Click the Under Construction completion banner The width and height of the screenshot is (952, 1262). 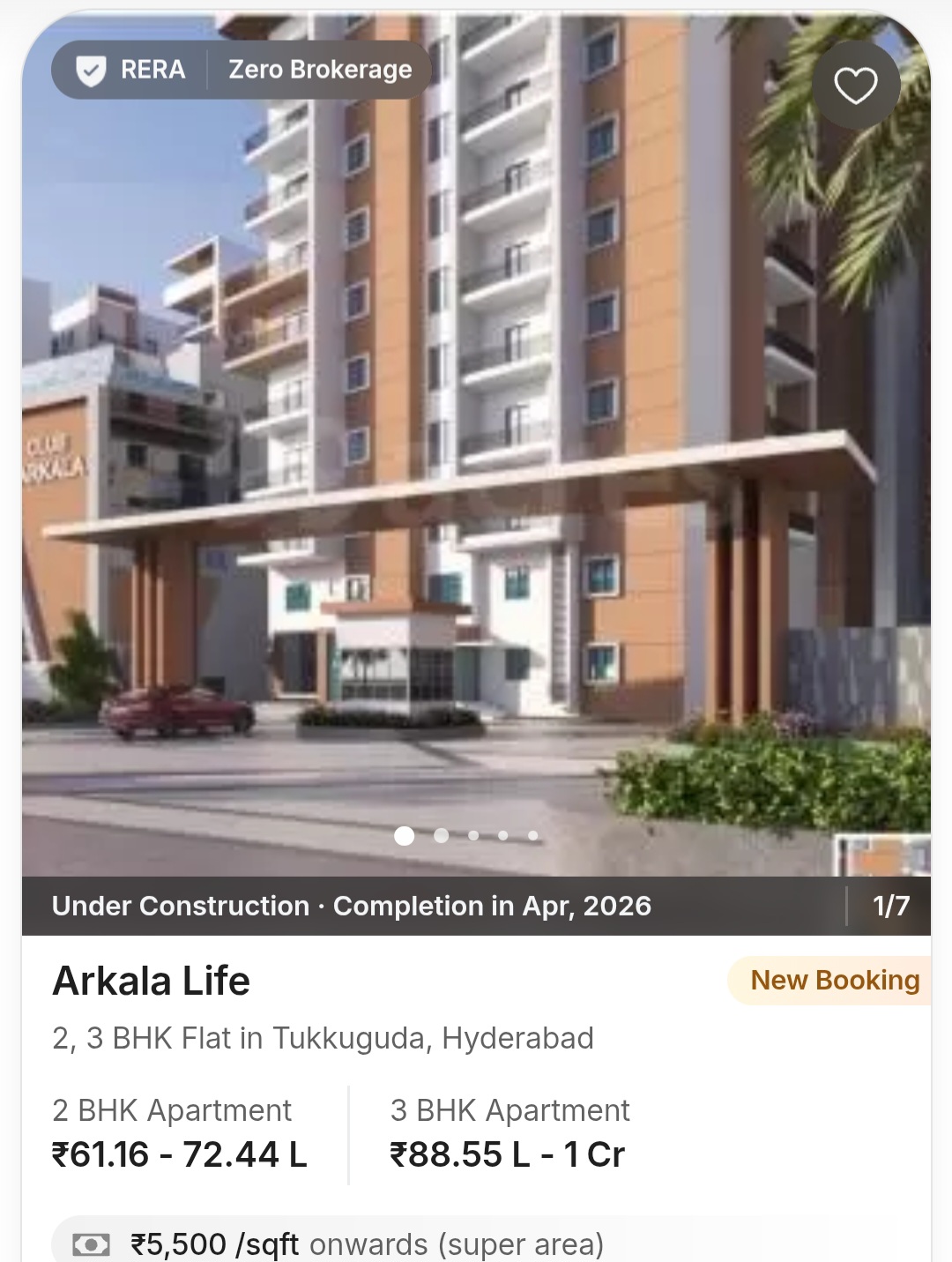(x=351, y=905)
